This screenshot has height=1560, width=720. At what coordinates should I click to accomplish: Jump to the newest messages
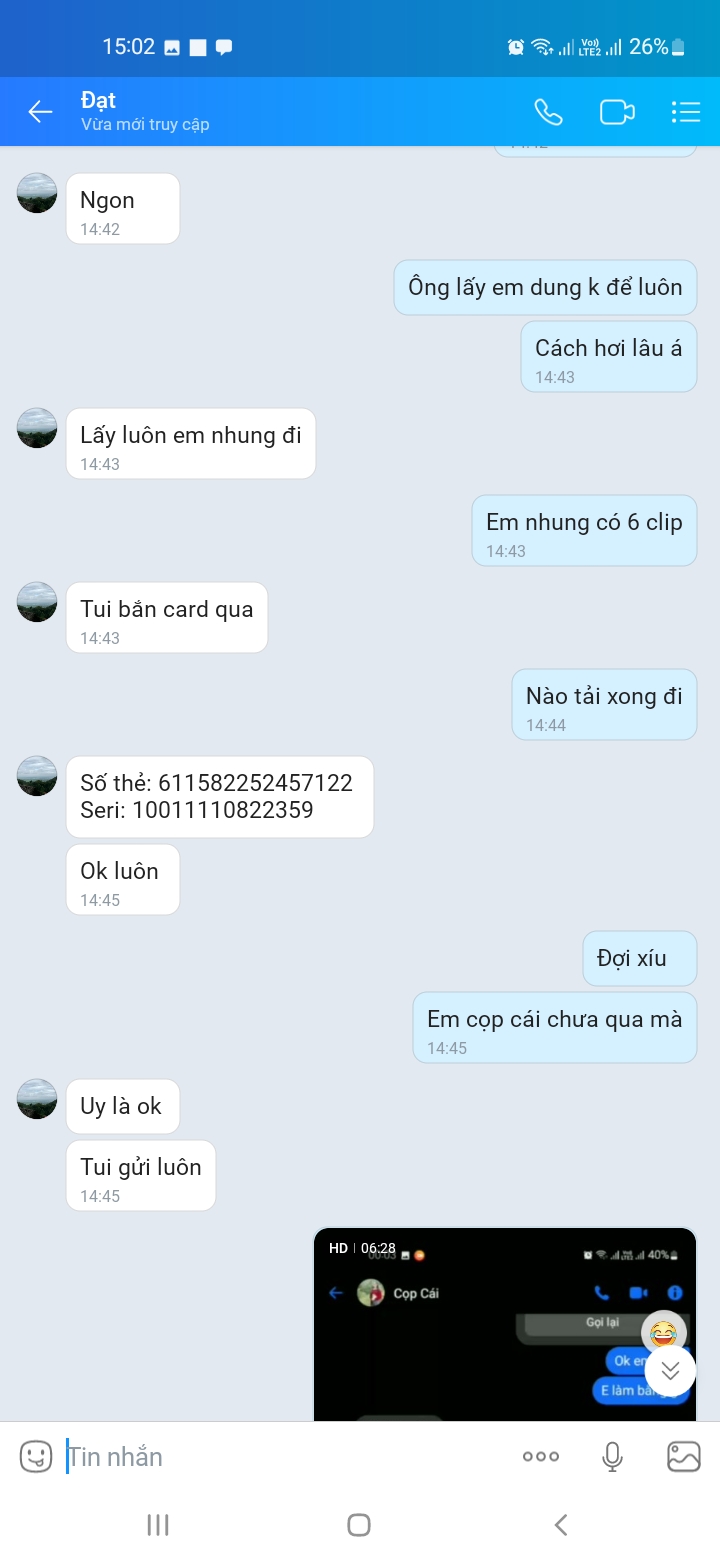point(670,1371)
